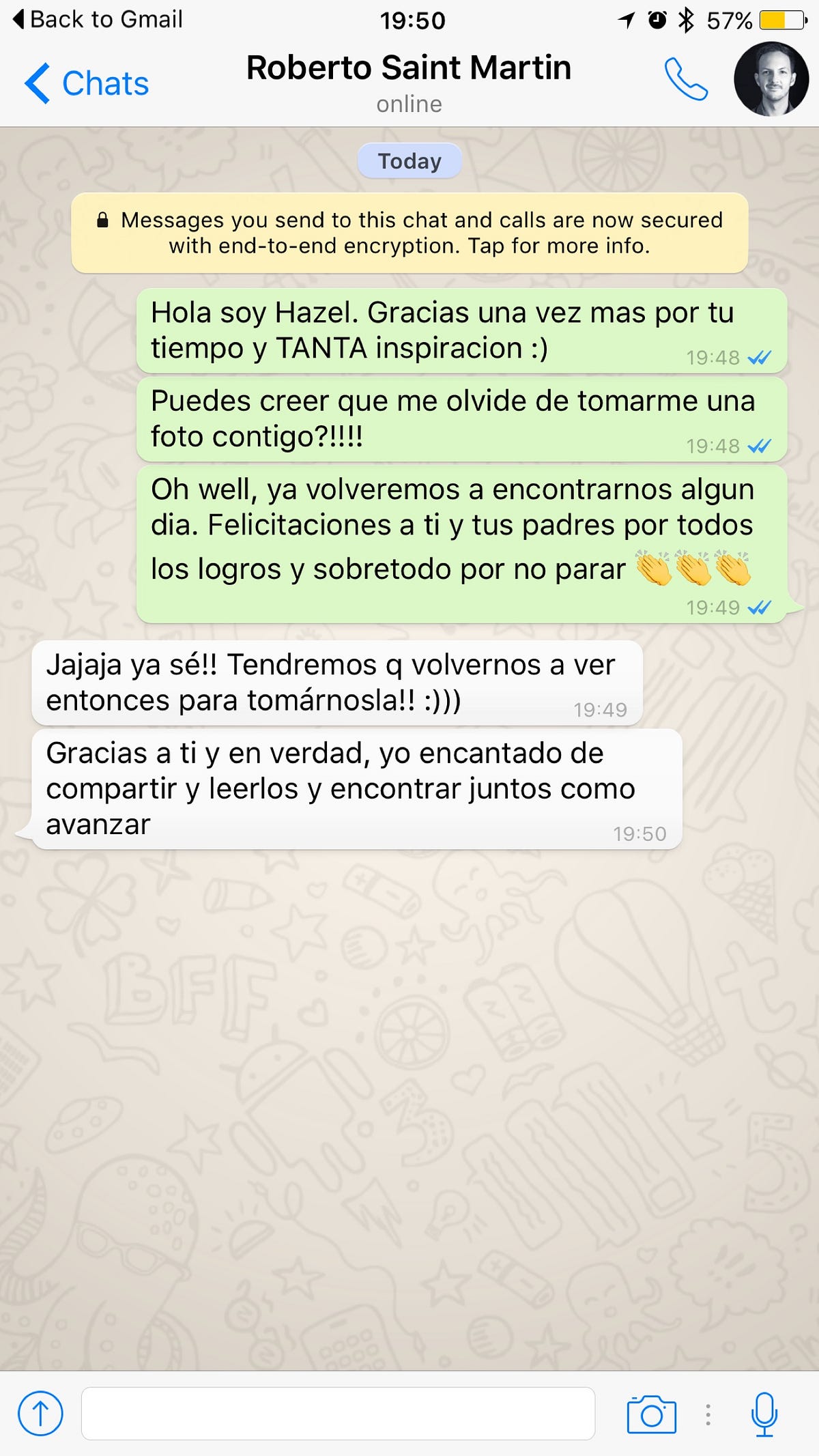Open the Roberto Saint Martin contact info header
This screenshot has height=1456, width=819.
pyautogui.click(x=409, y=81)
